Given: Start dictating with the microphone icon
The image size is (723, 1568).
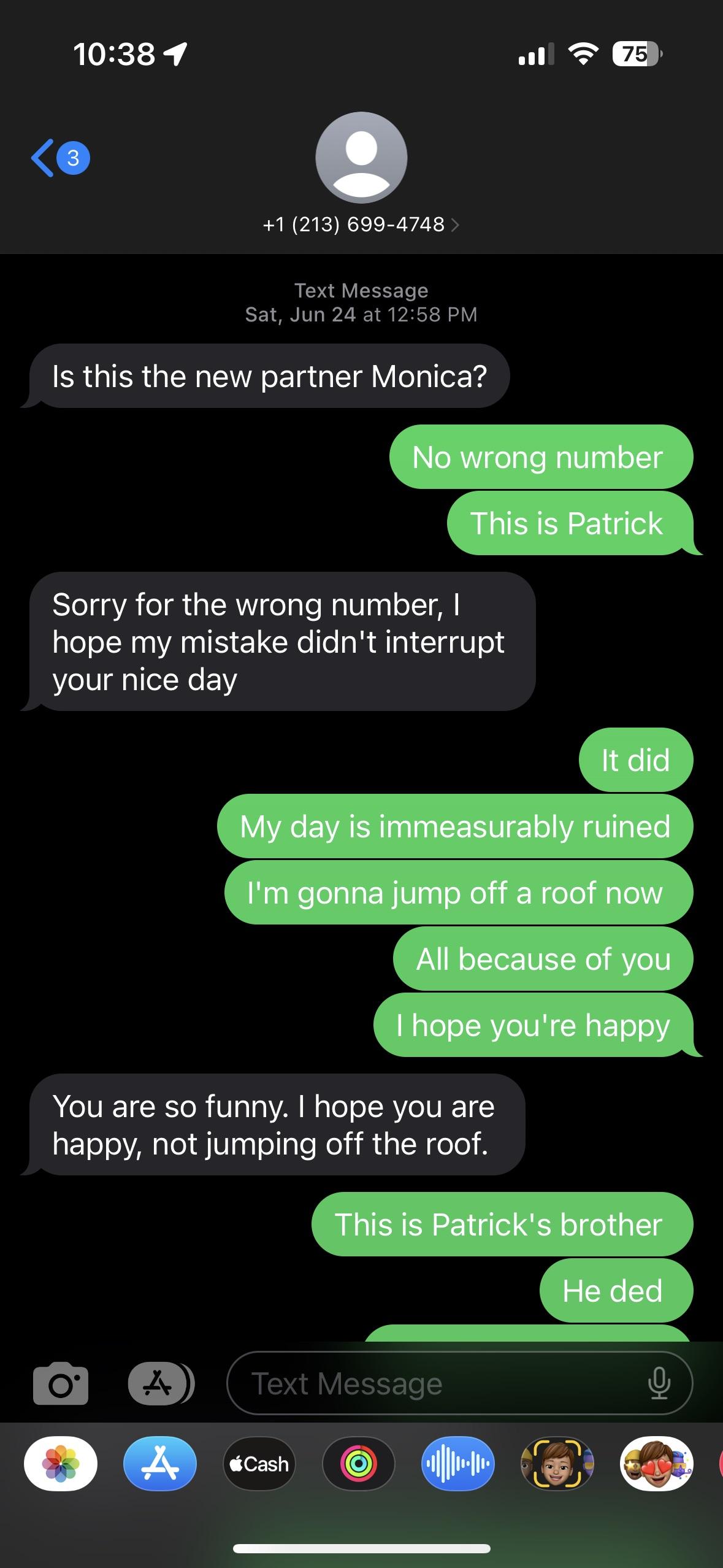Looking at the screenshot, I should coord(659,1384).
